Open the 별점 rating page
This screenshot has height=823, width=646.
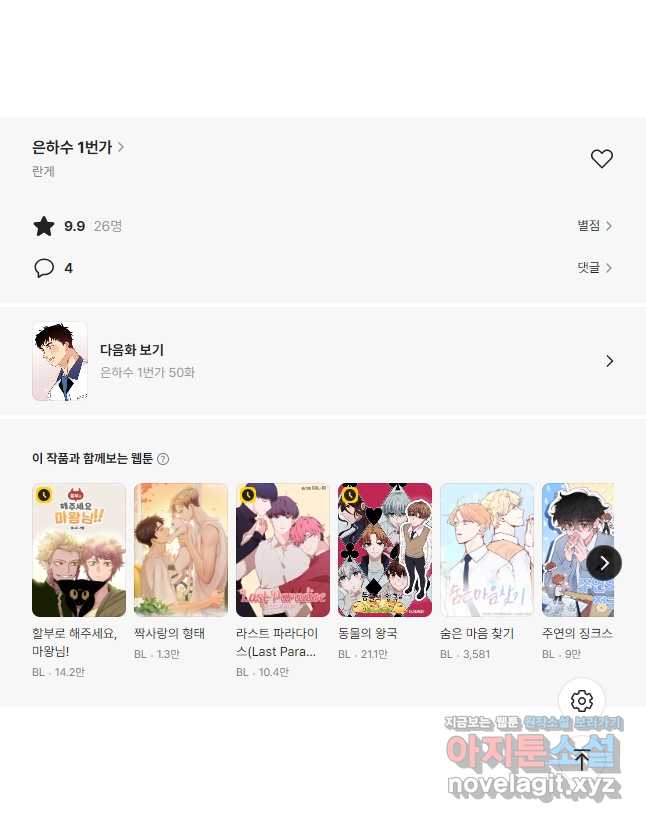tap(594, 226)
